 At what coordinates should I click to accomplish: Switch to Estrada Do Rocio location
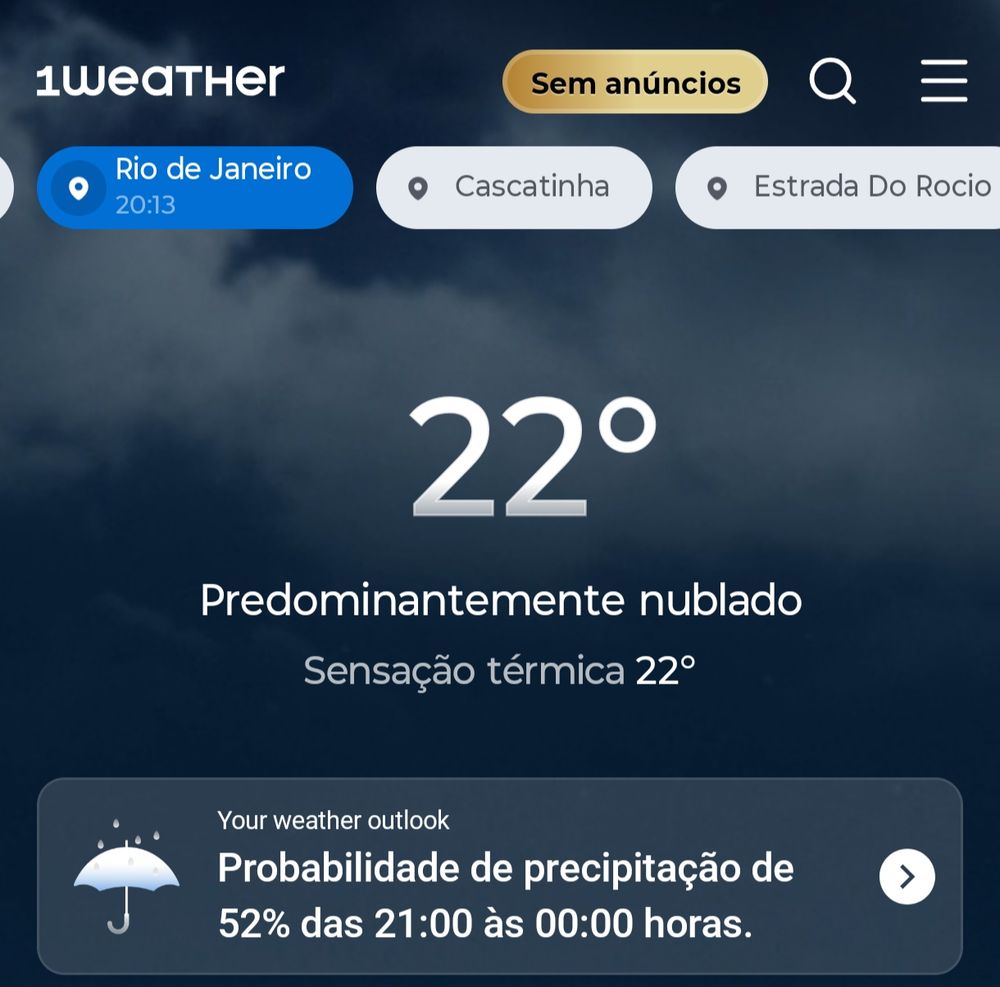(x=838, y=187)
